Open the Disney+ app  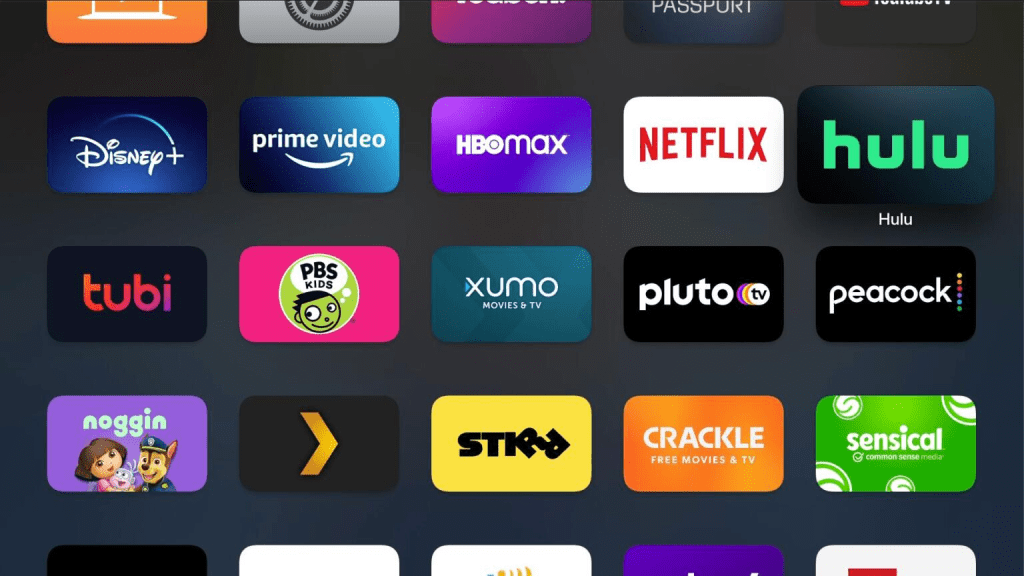(x=127, y=145)
